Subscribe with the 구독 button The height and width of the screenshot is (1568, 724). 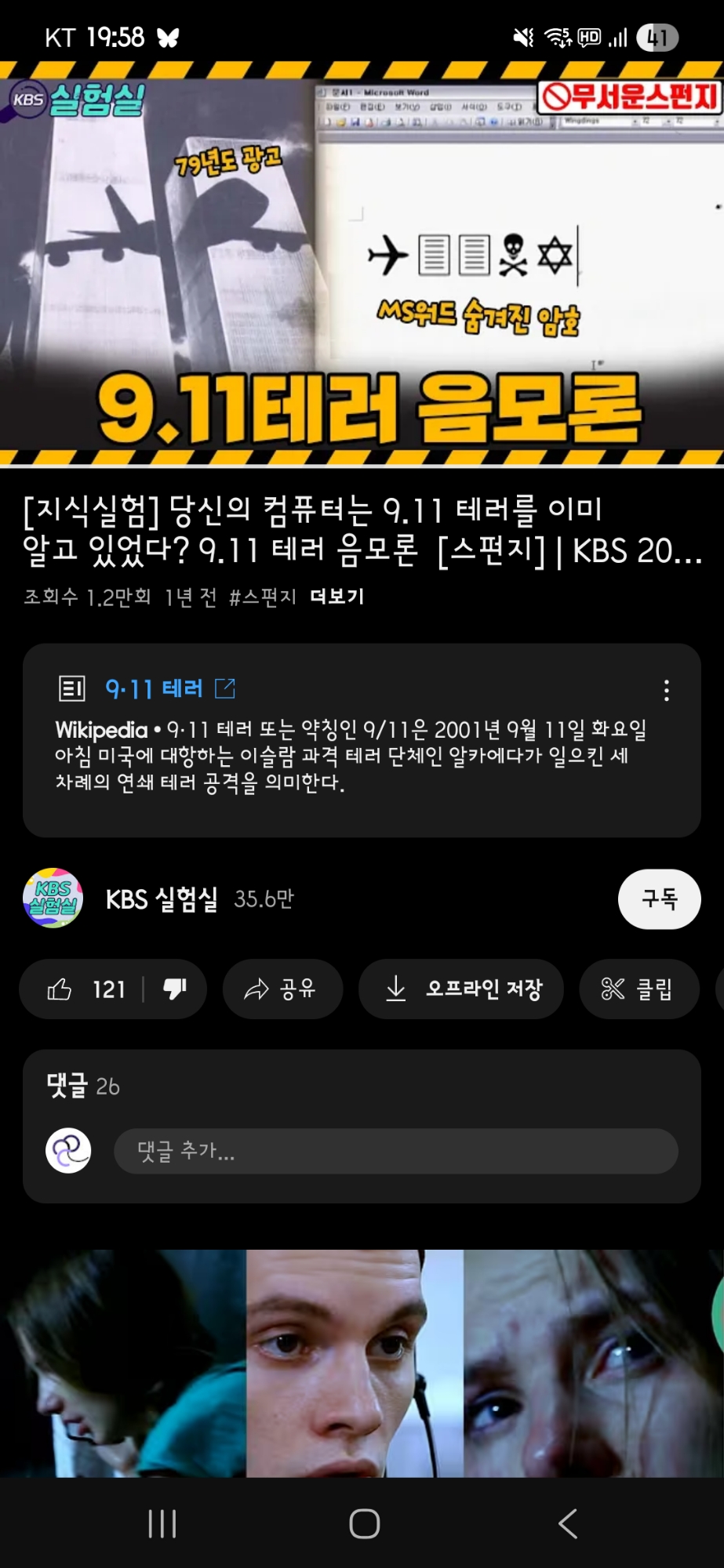(659, 898)
